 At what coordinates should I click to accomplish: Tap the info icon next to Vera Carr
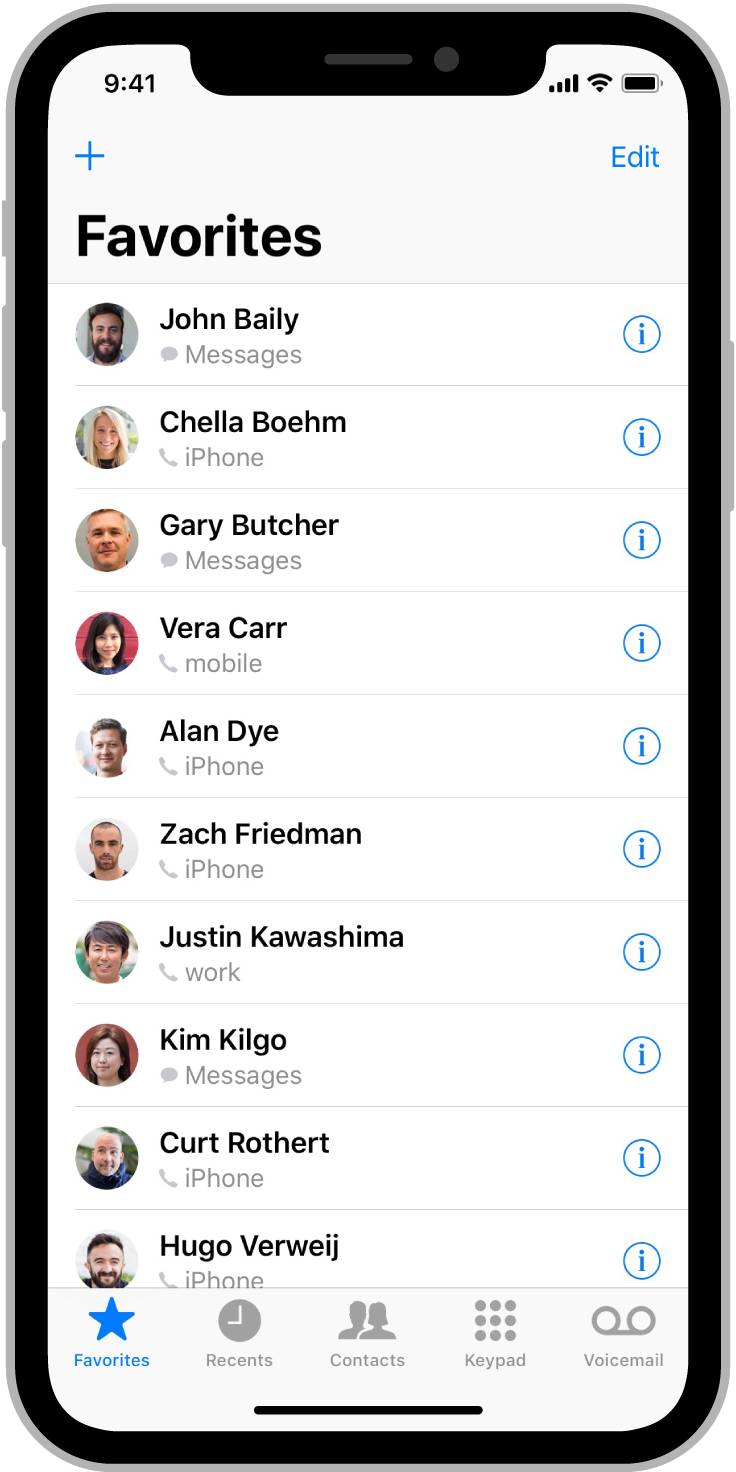641,643
